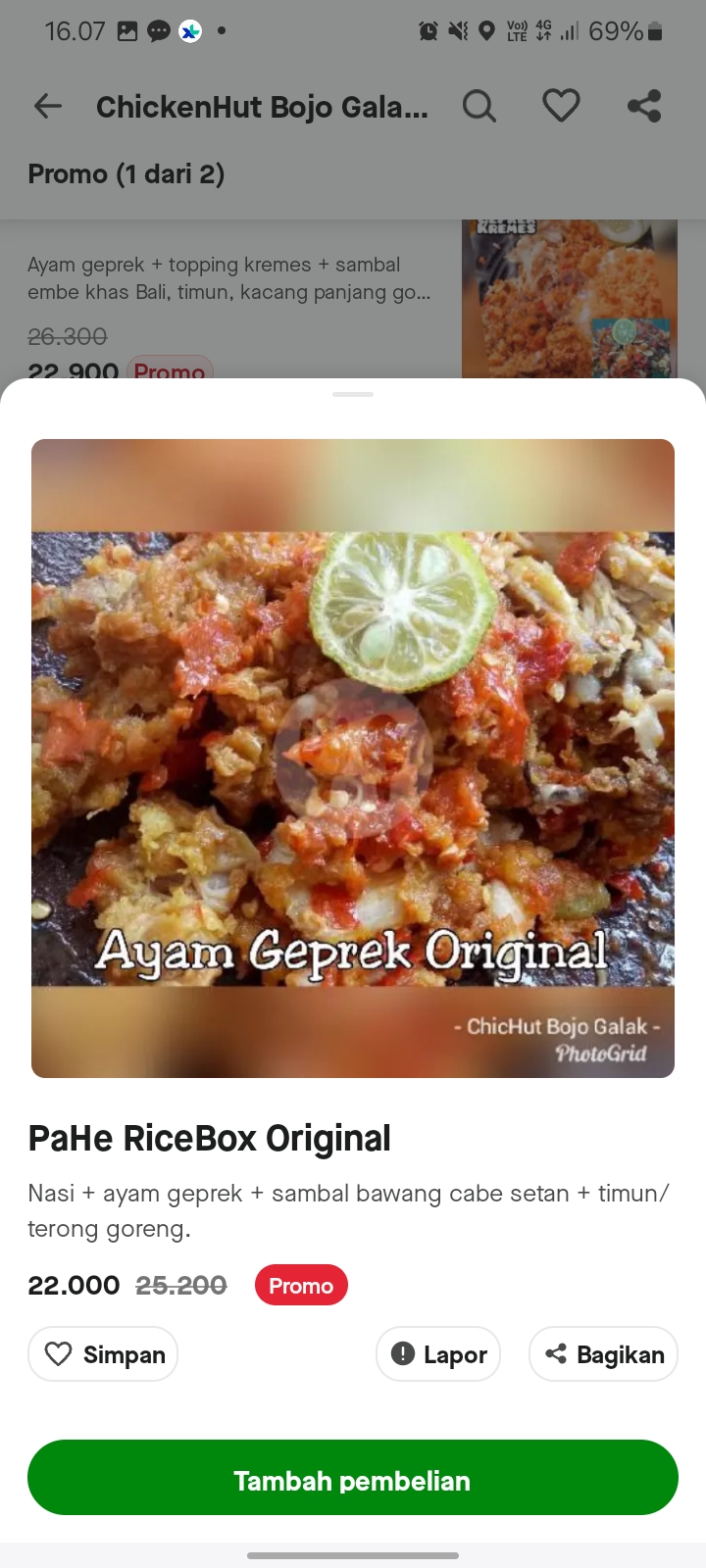Tap the share icon inside Bagikan button
706x1568 pixels.
[x=554, y=1353]
